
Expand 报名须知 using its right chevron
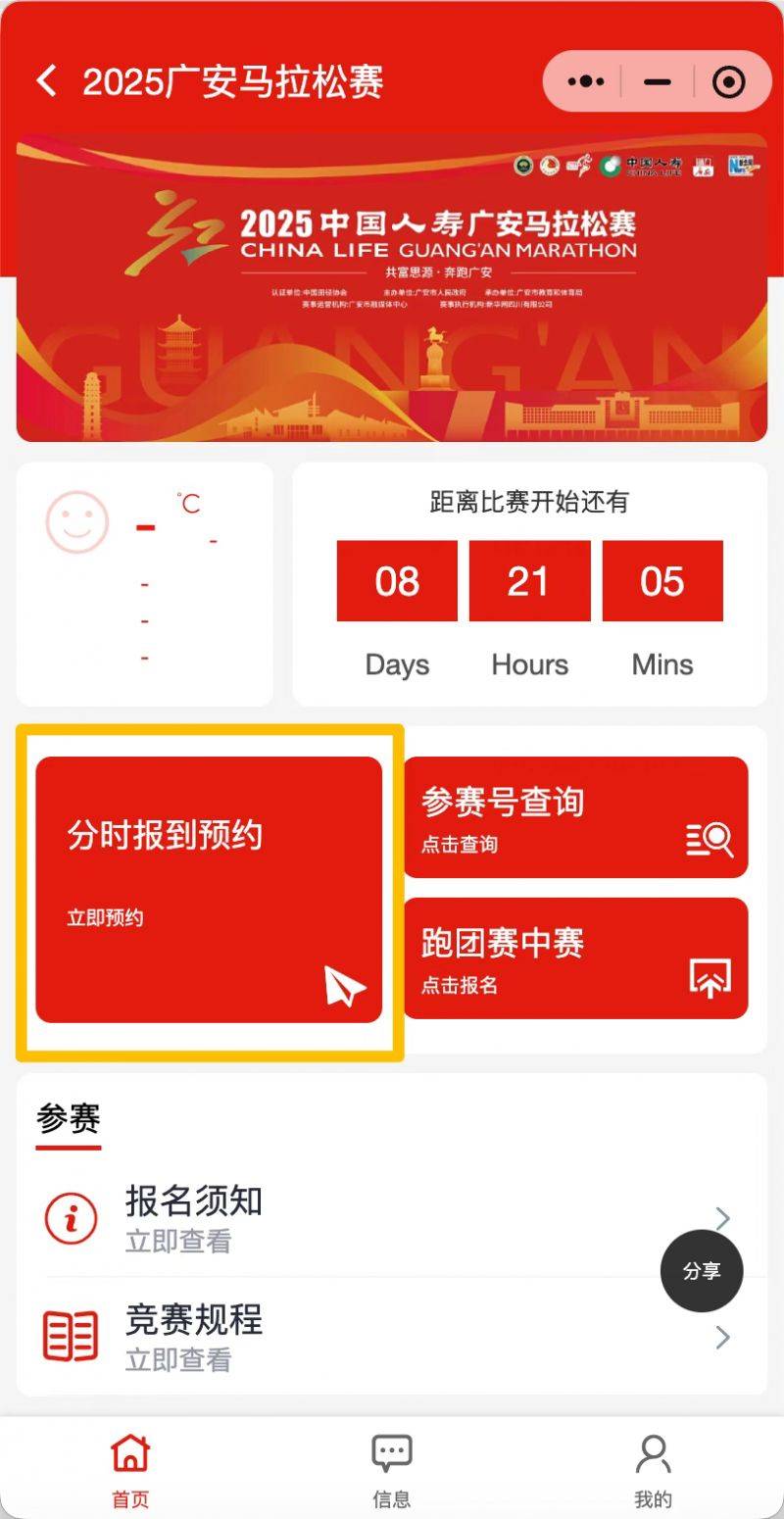[x=722, y=1218]
